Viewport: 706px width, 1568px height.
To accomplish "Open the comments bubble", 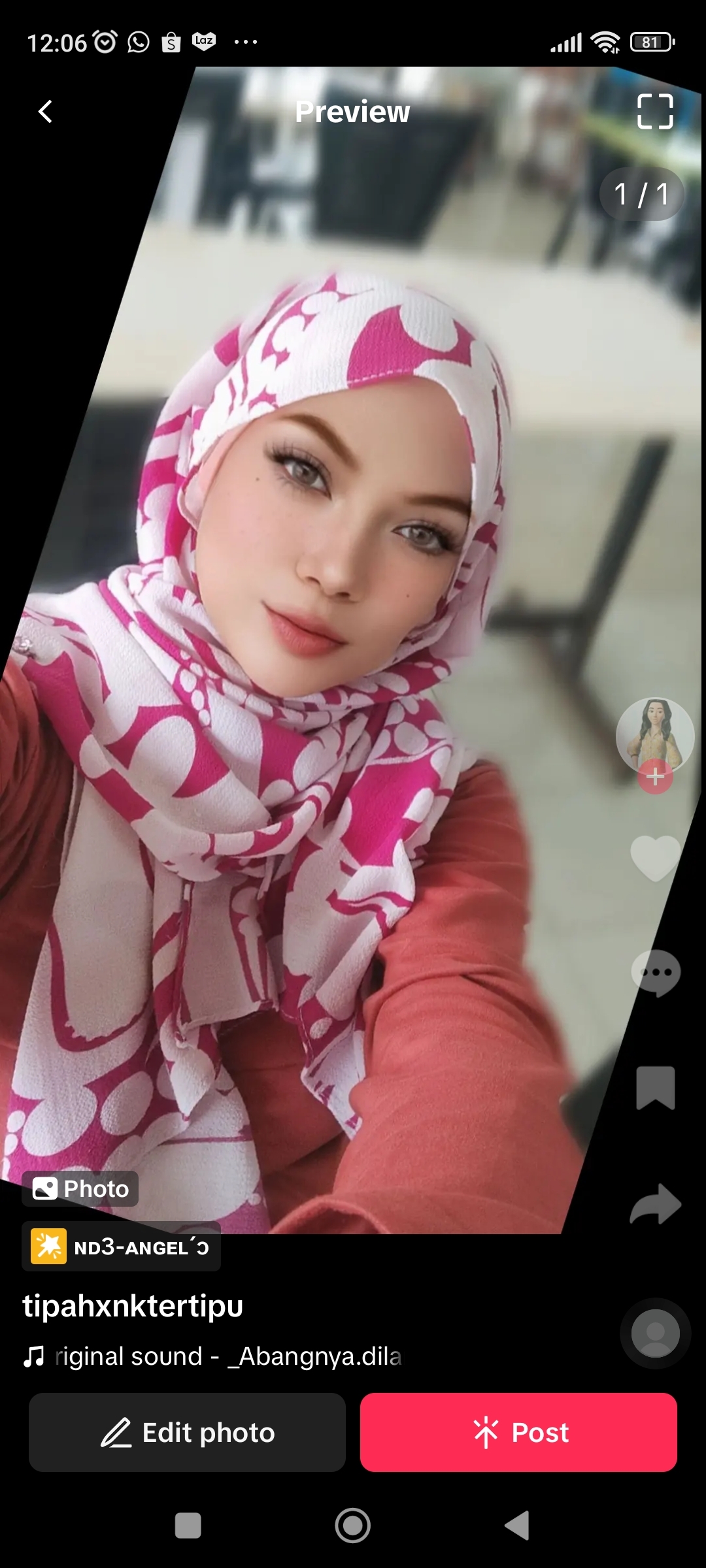I will point(655,973).
